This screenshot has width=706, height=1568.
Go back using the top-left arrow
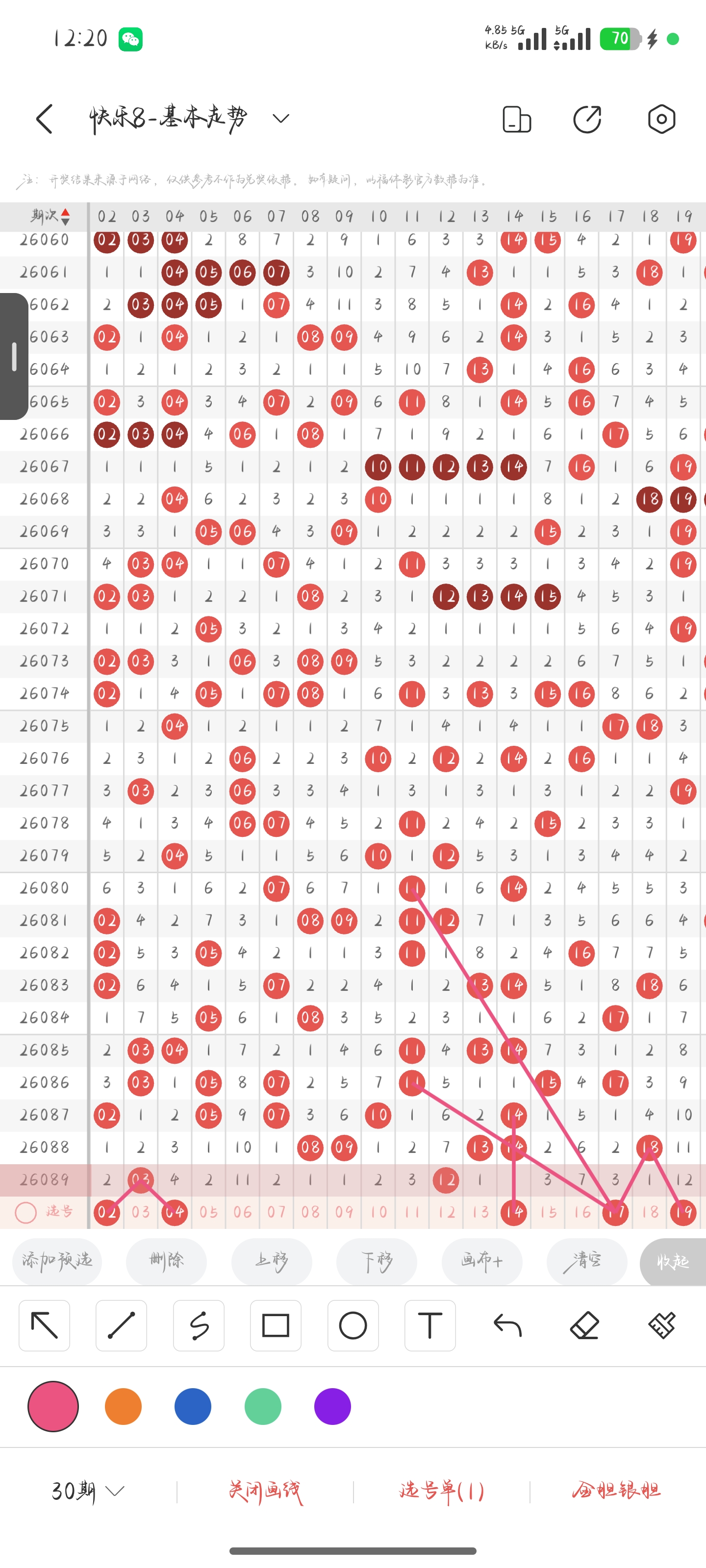click(x=45, y=119)
